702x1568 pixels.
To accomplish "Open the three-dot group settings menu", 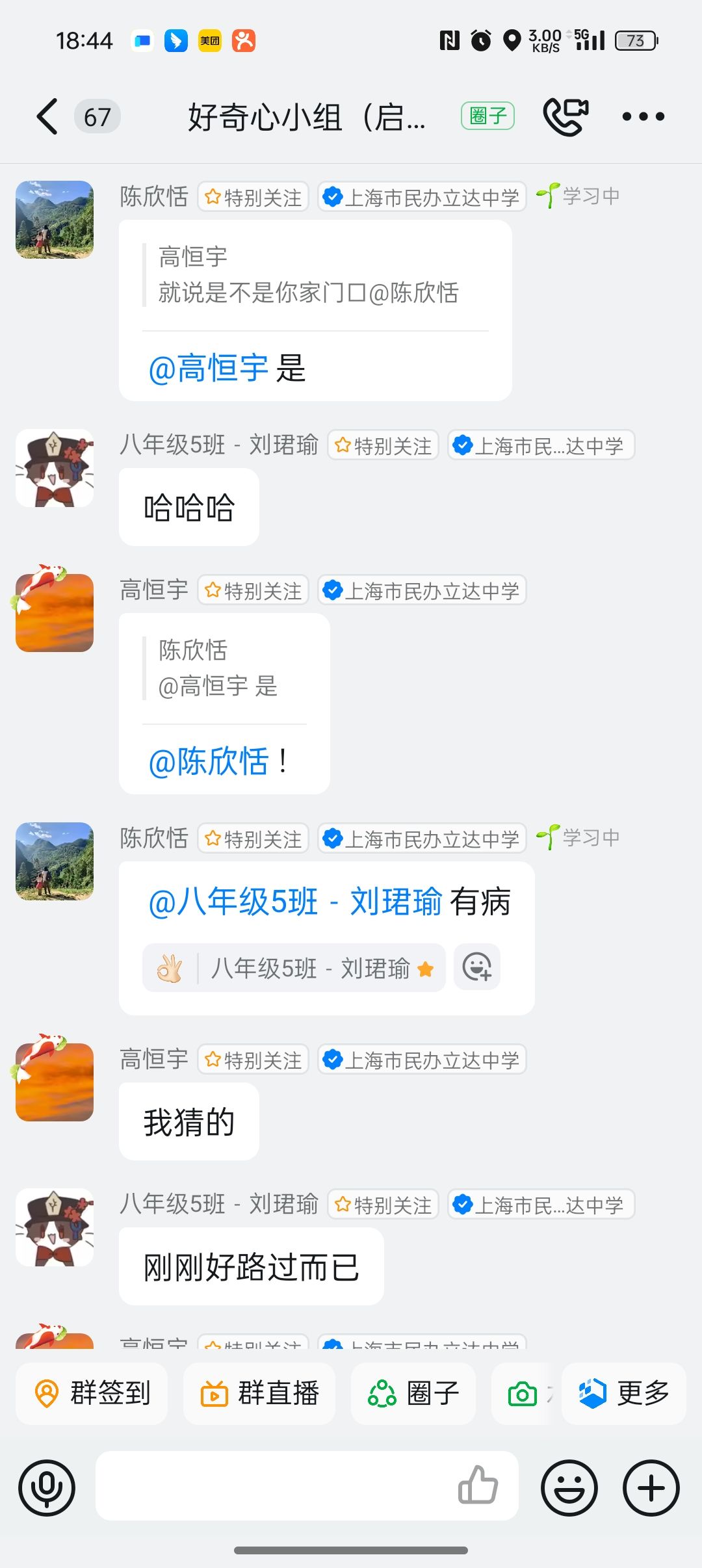I will tap(643, 117).
